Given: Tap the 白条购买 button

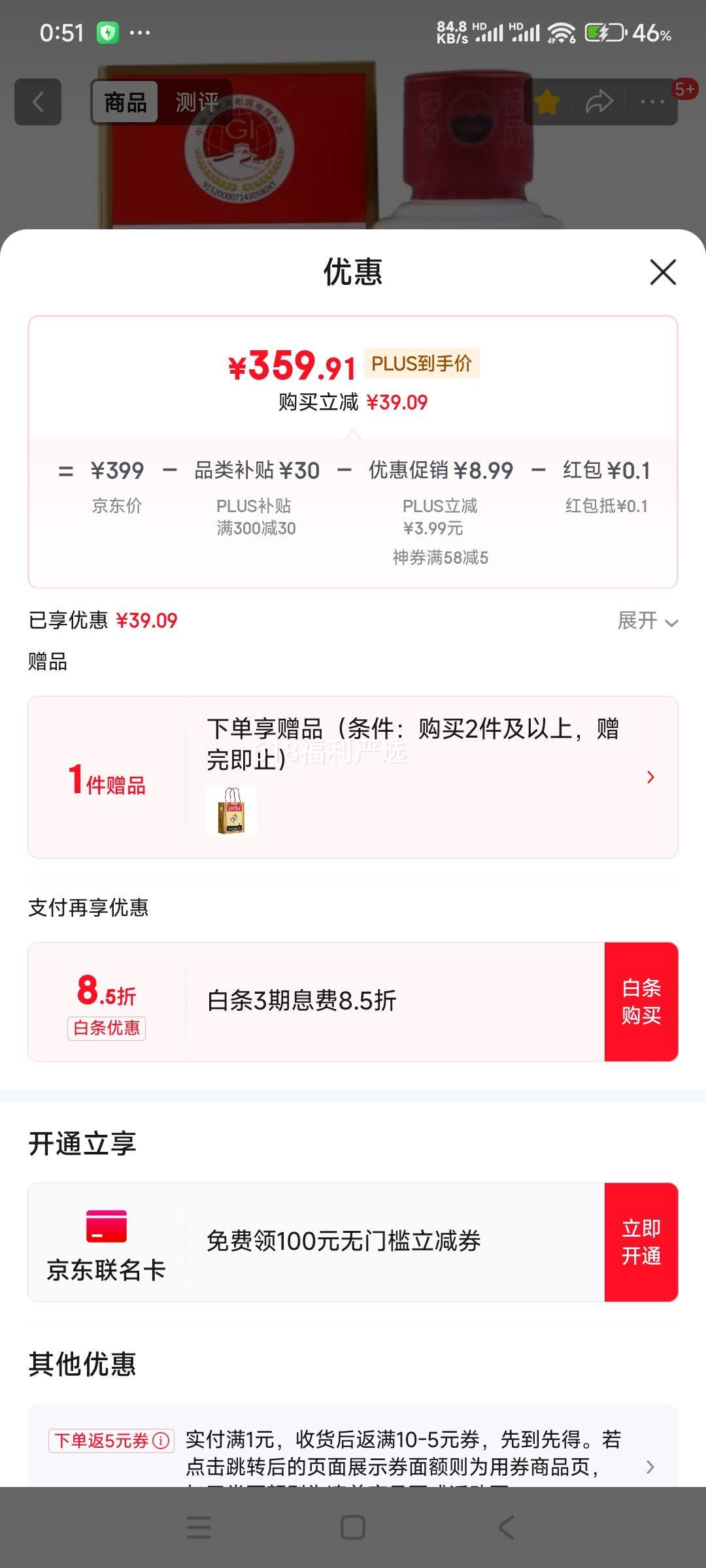Looking at the screenshot, I should click(x=641, y=1002).
